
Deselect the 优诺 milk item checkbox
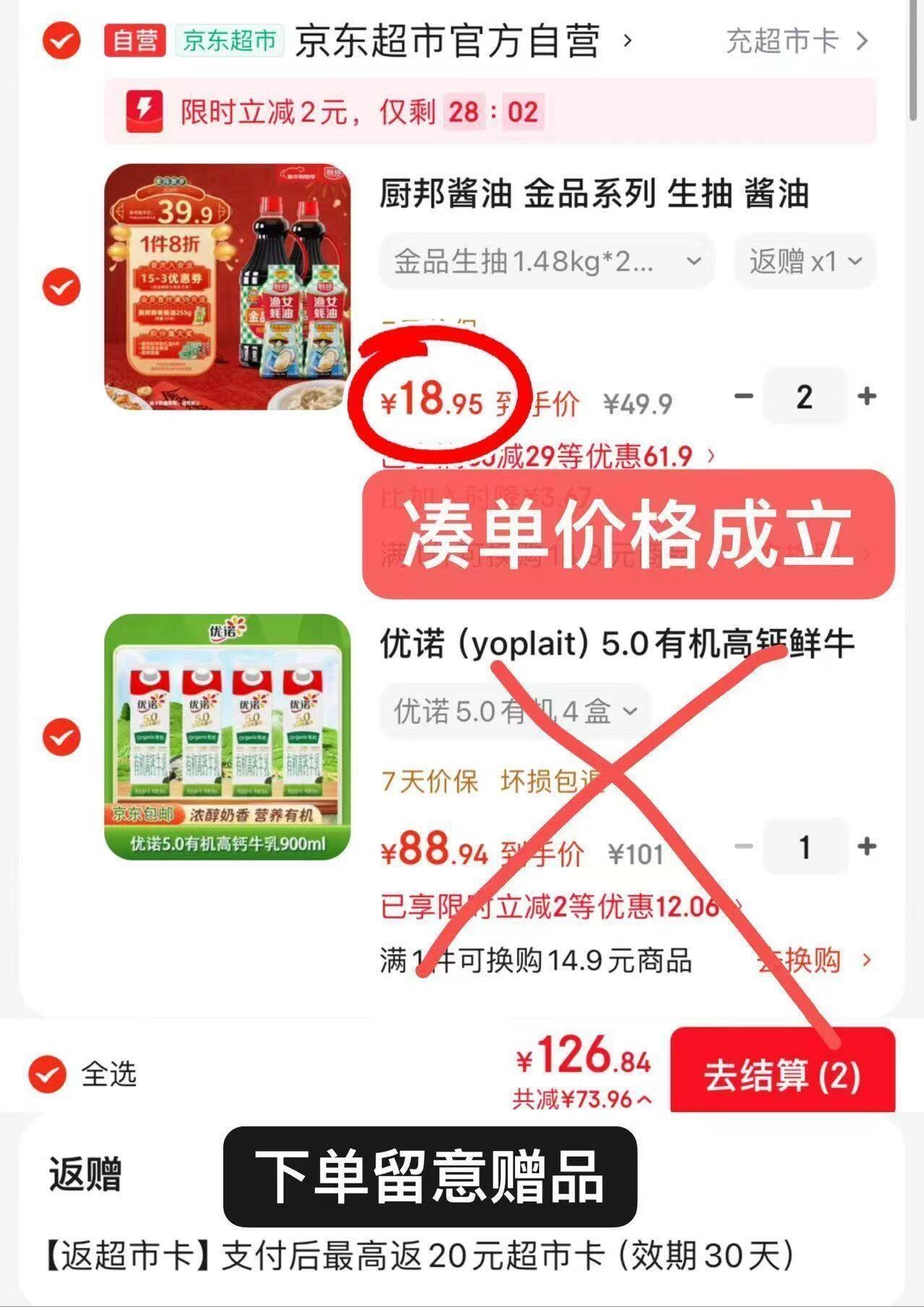coord(61,737)
